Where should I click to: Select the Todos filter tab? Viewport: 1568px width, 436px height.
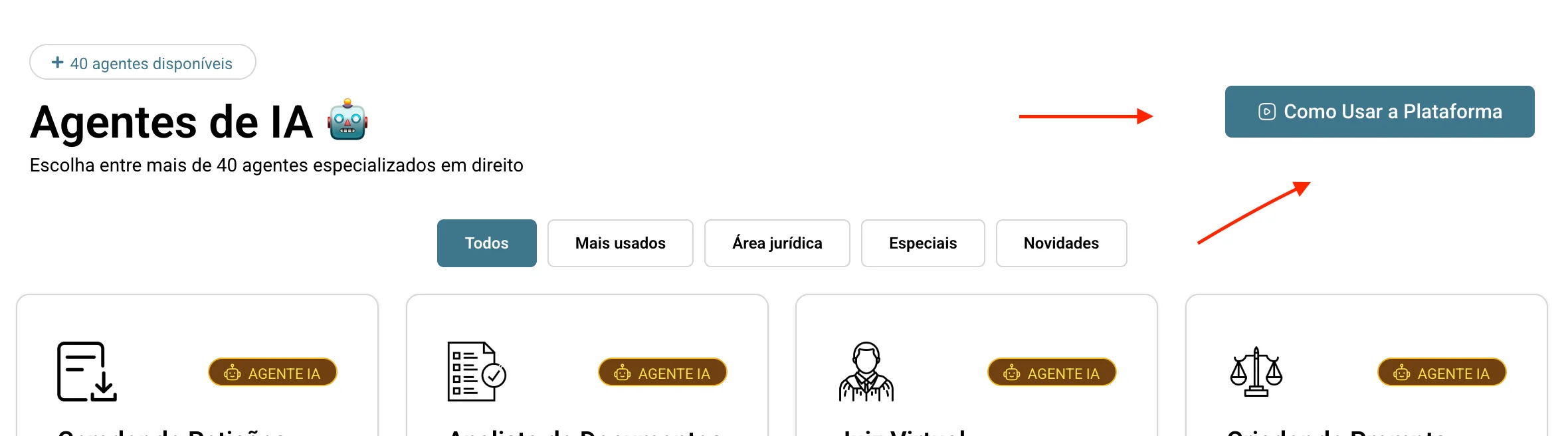coord(486,243)
